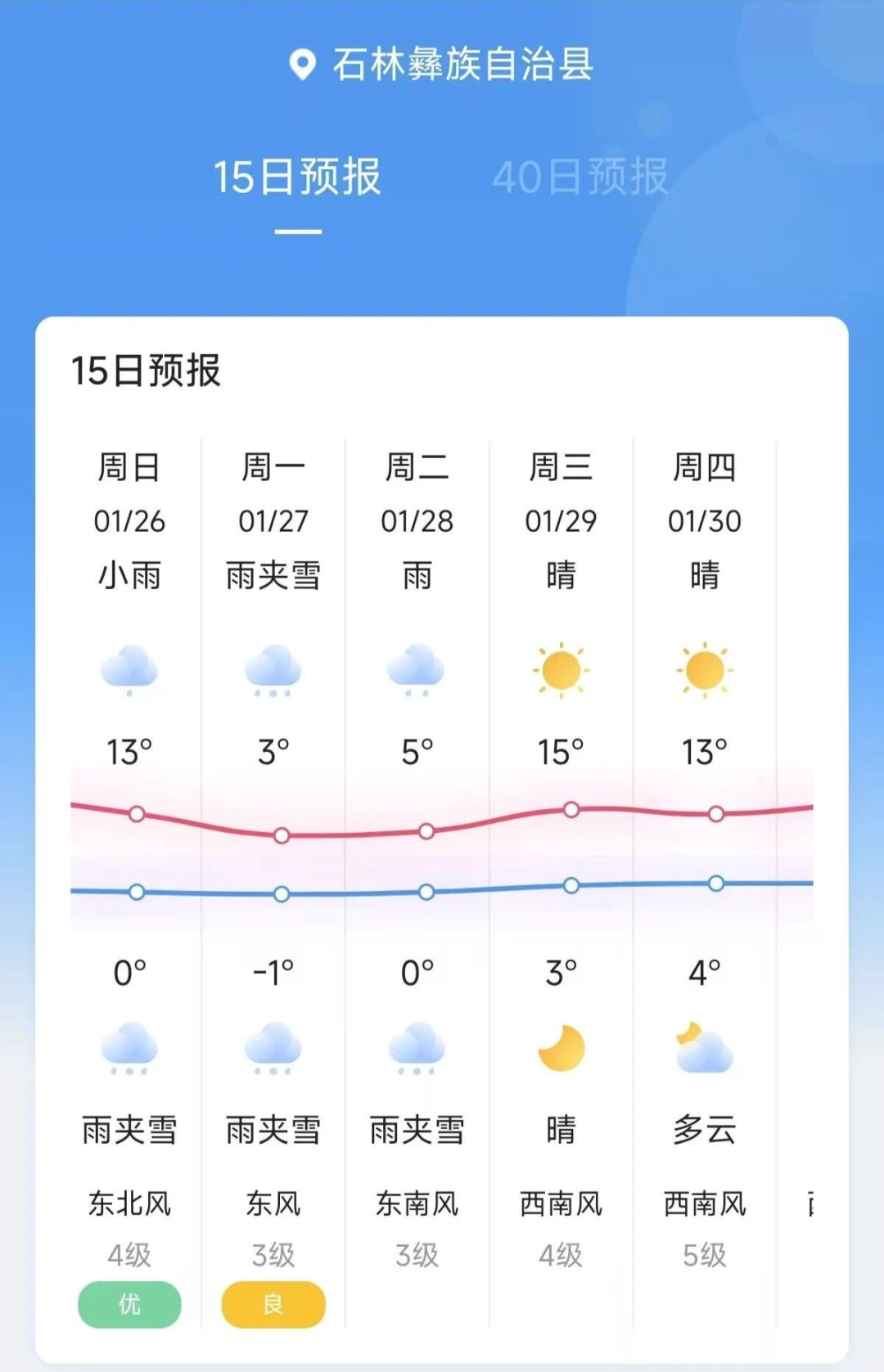Select the light rain cloud icon for Sunday
Image resolution: width=884 pixels, height=1372 pixels.
(131, 671)
